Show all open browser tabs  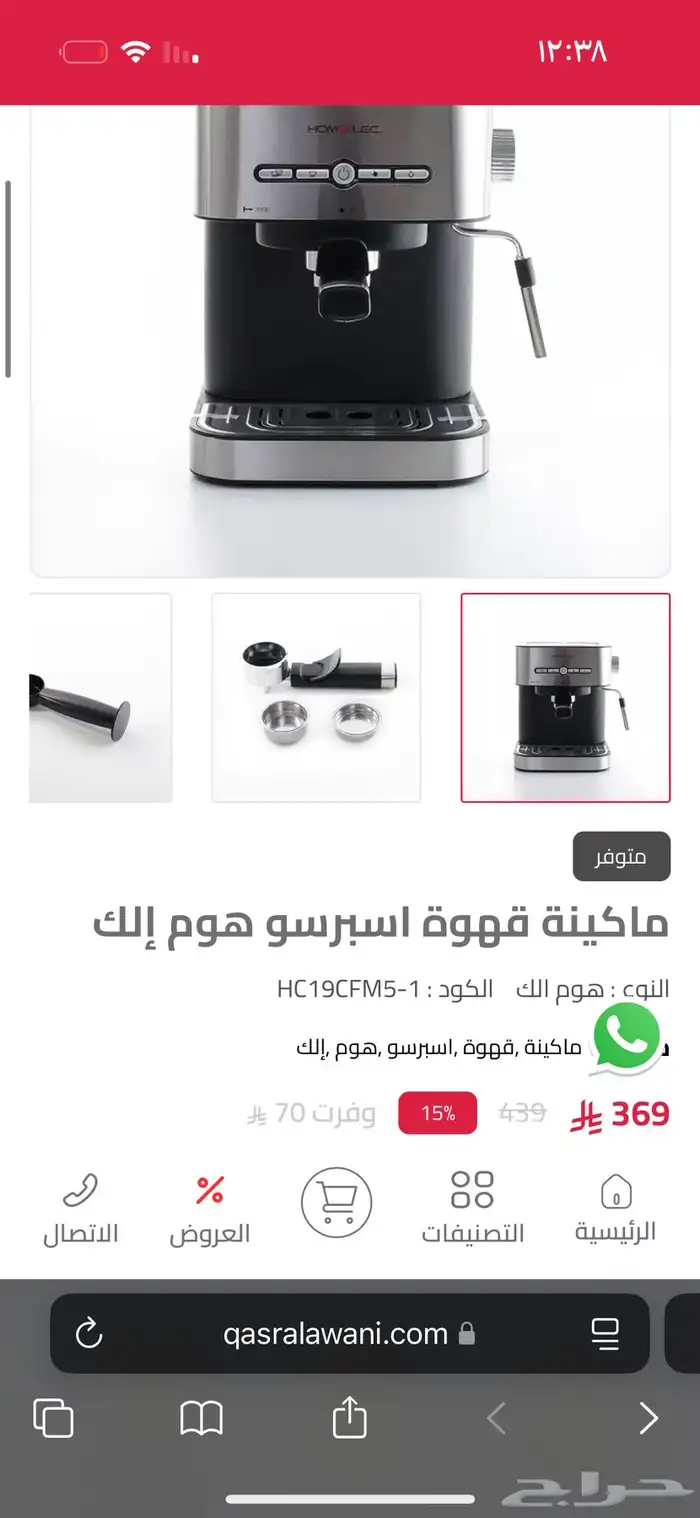tap(53, 1418)
